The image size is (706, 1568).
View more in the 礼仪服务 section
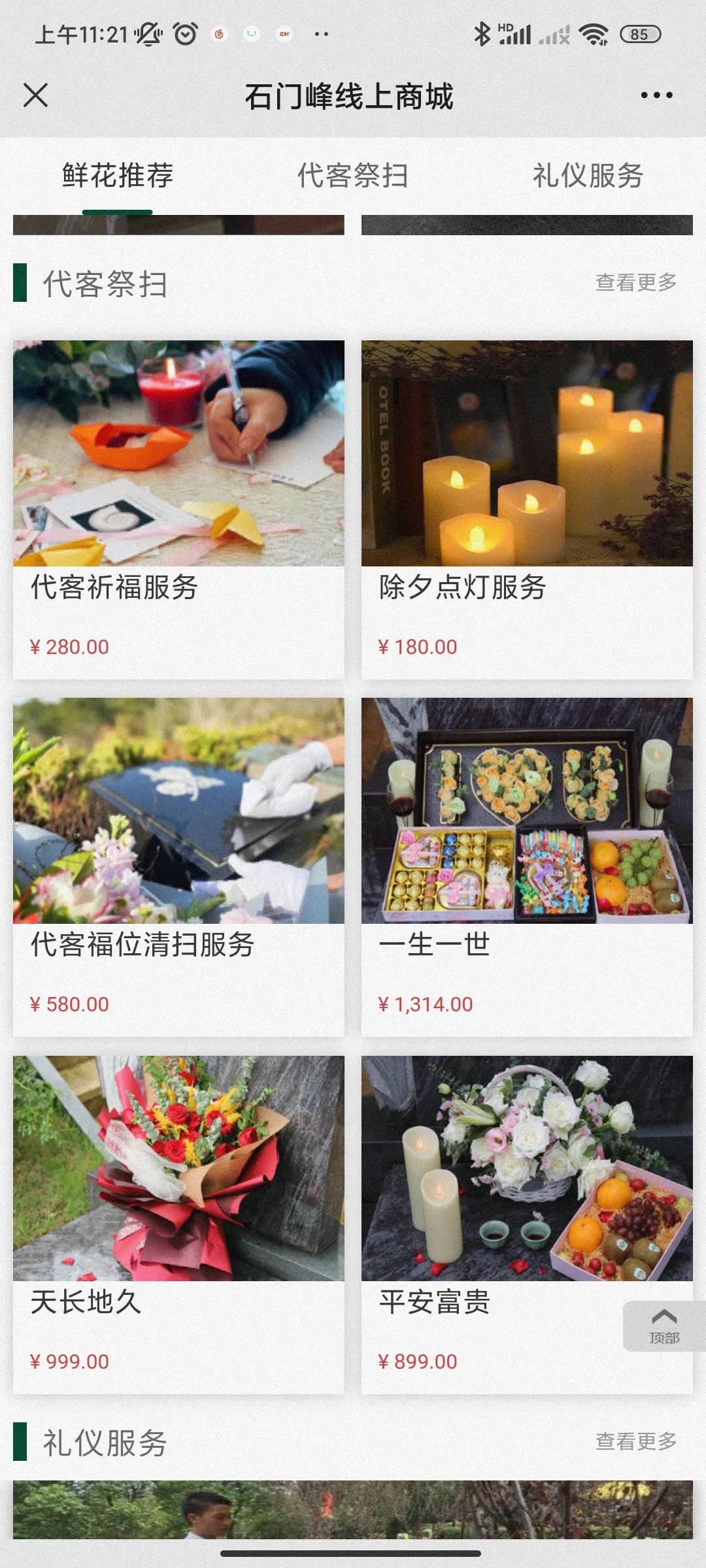(635, 1441)
